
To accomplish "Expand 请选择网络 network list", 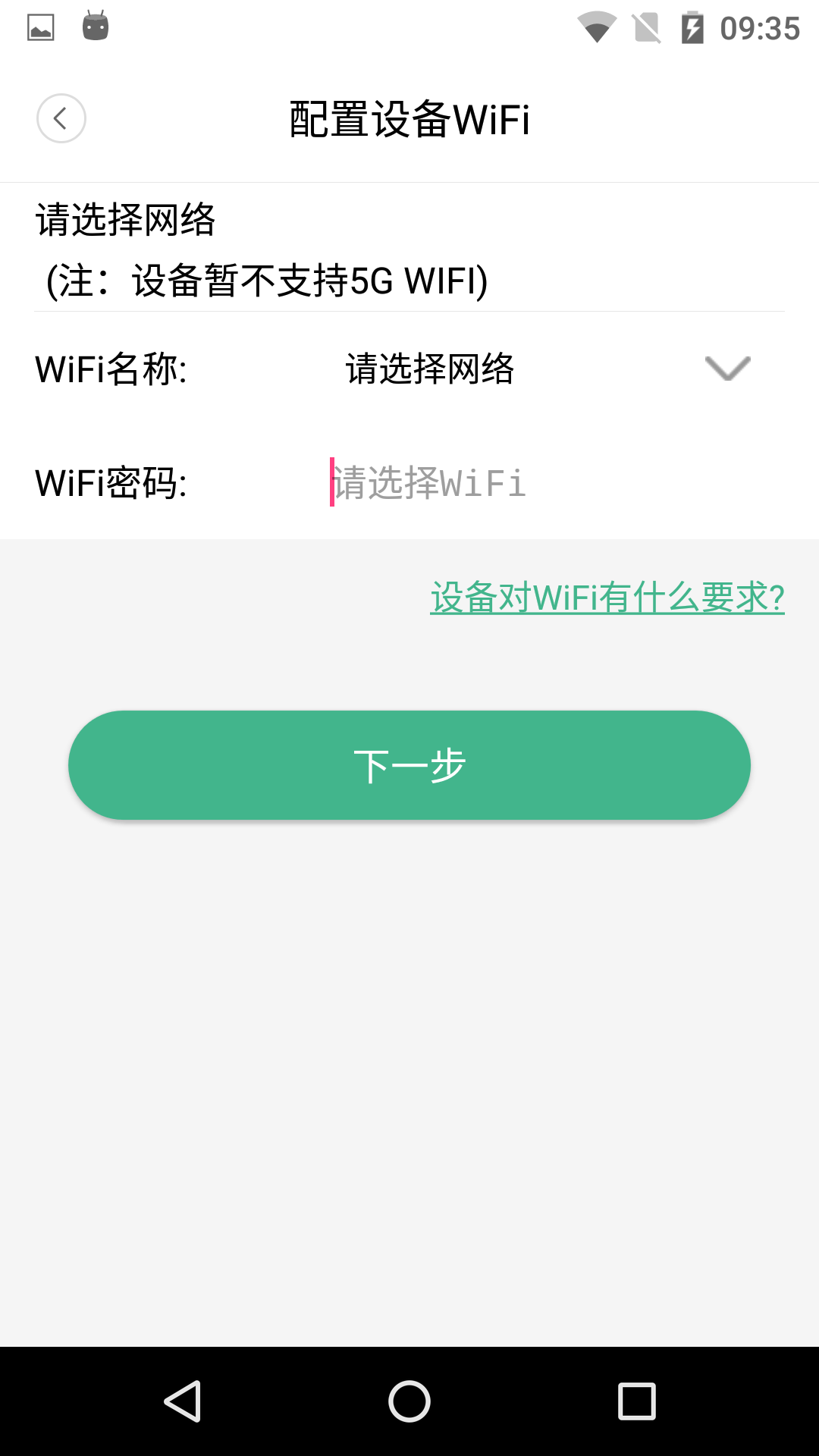I will pos(429,371).
